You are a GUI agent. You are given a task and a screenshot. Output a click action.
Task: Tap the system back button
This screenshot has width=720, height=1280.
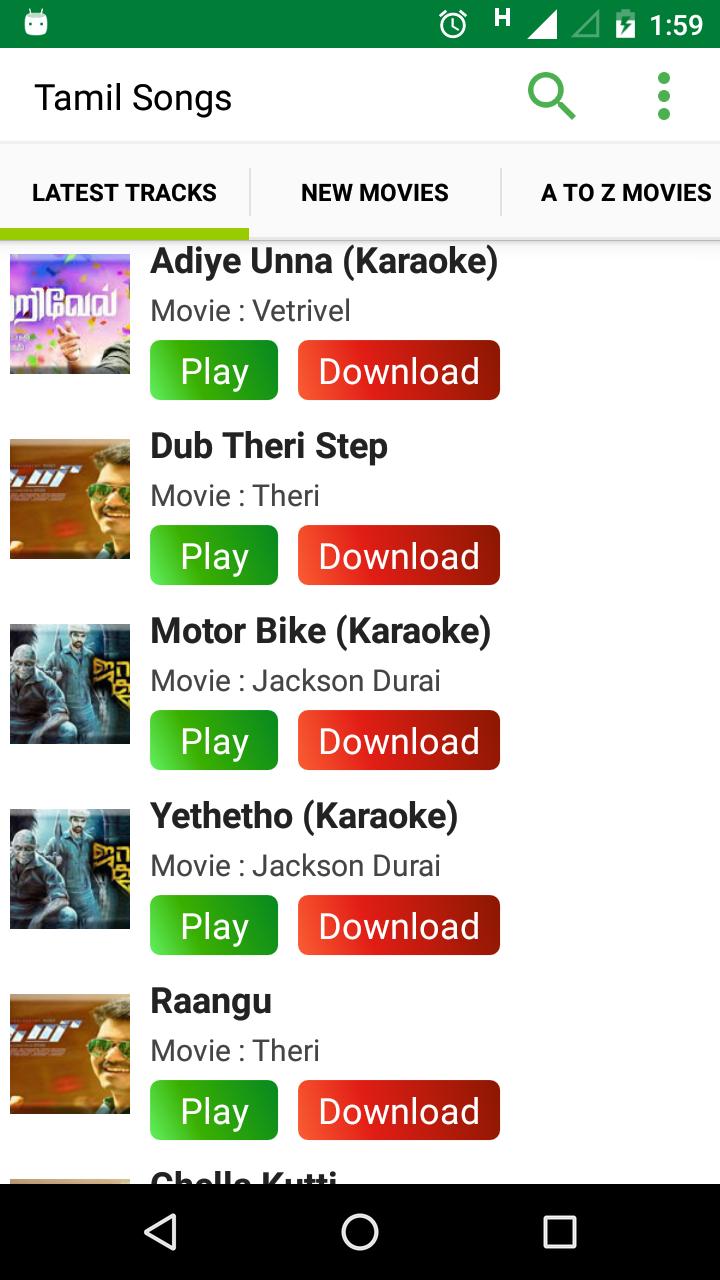tap(160, 1232)
